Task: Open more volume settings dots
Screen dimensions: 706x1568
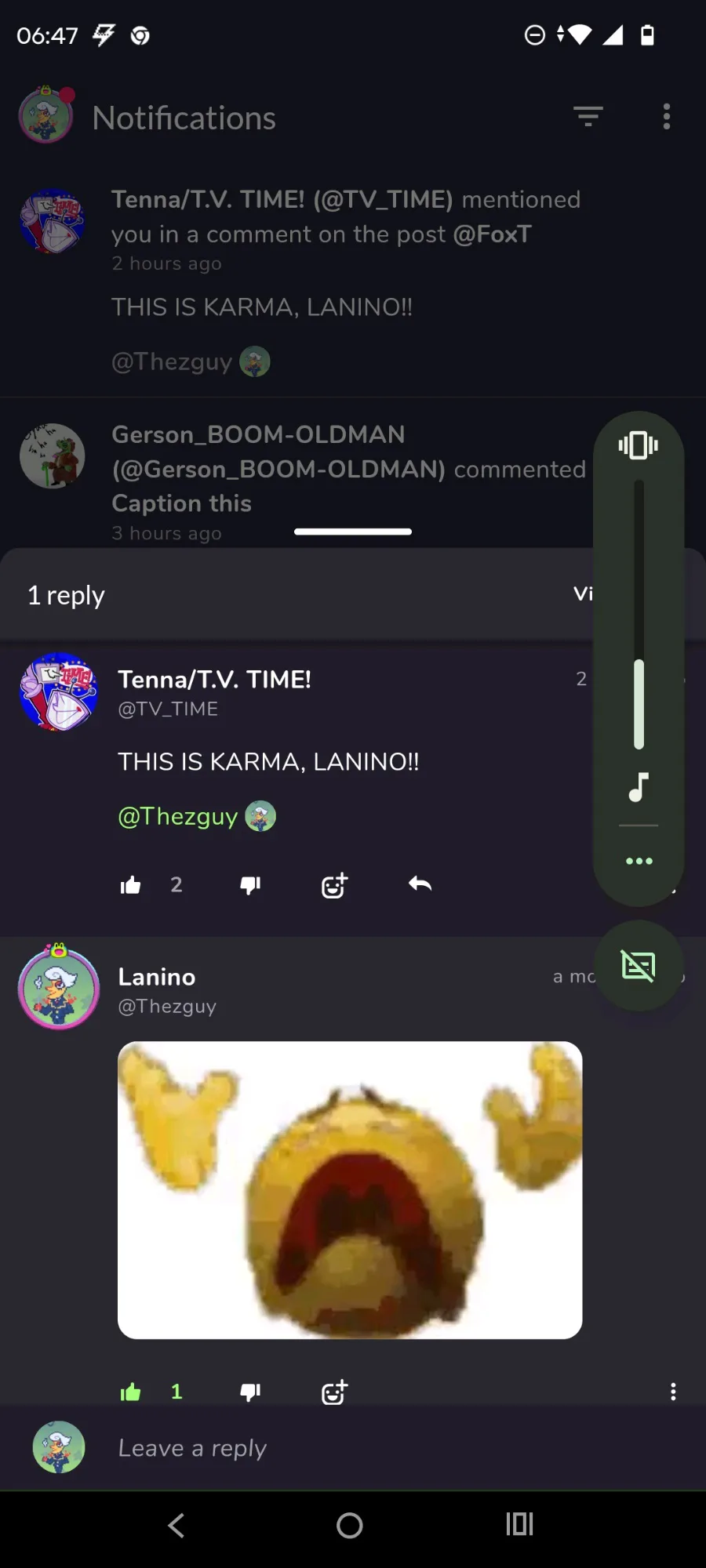Action: pyautogui.click(x=639, y=861)
